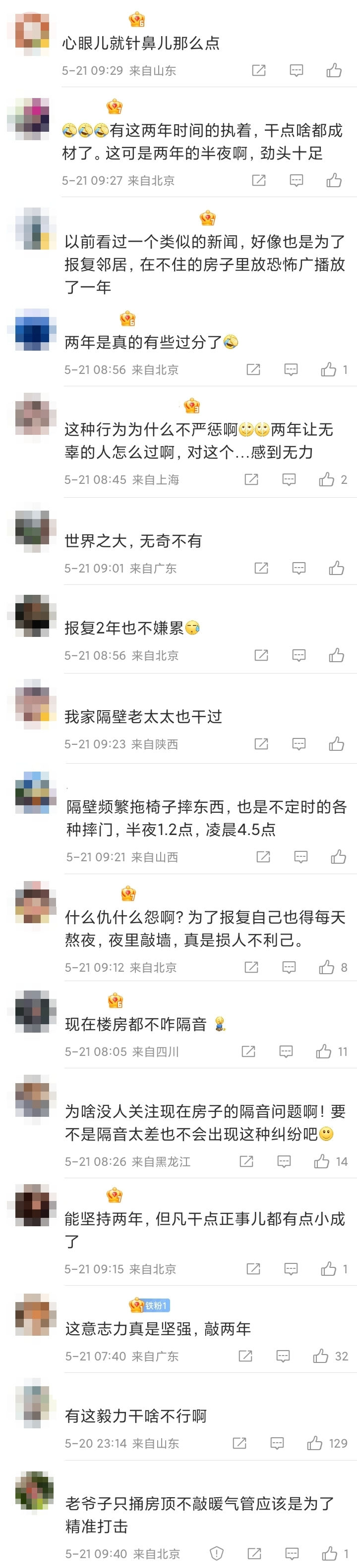Like the comment "什么仇什么怨啊" with 8 likes
Image resolution: width=357 pixels, height=1568 pixels.
tap(327, 967)
